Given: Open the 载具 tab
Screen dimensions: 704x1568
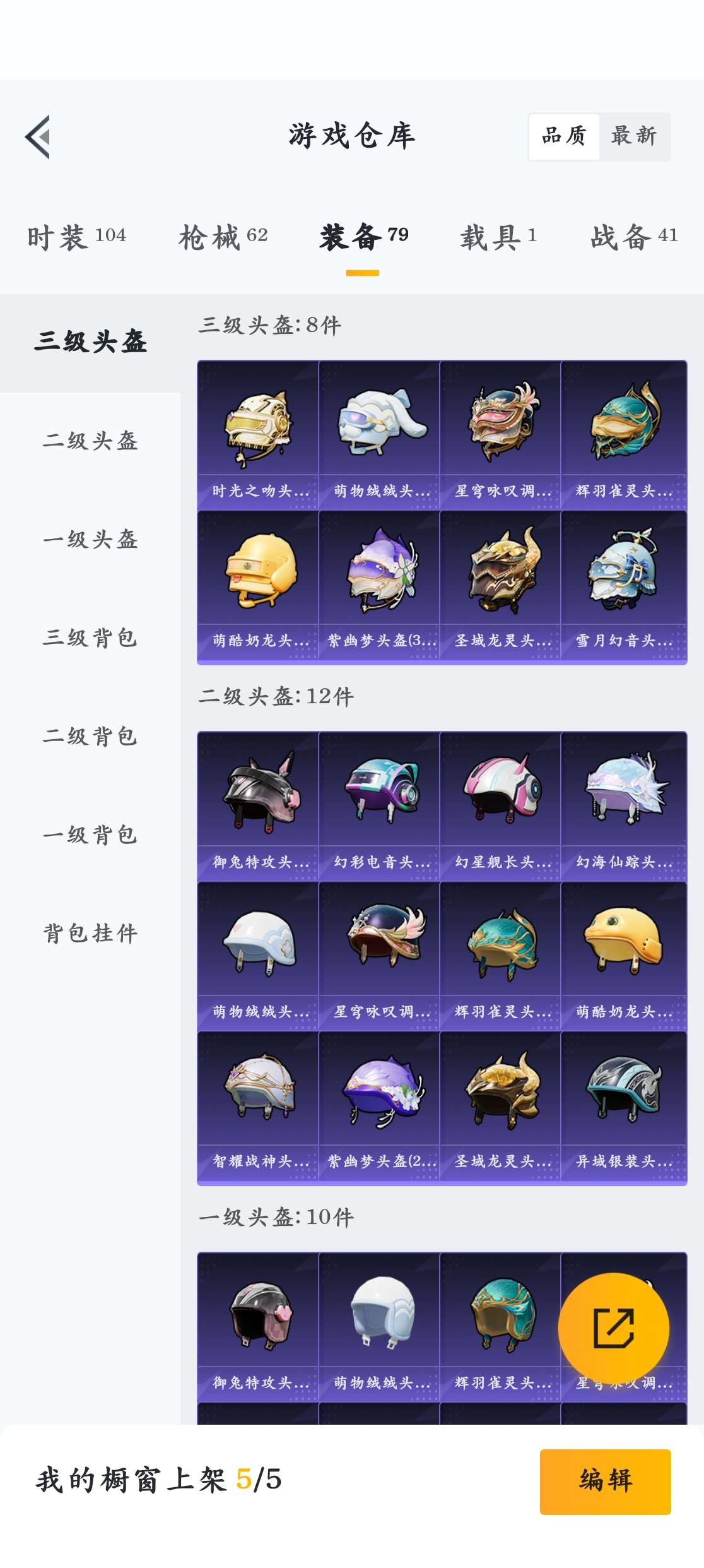Looking at the screenshot, I should tap(498, 237).
